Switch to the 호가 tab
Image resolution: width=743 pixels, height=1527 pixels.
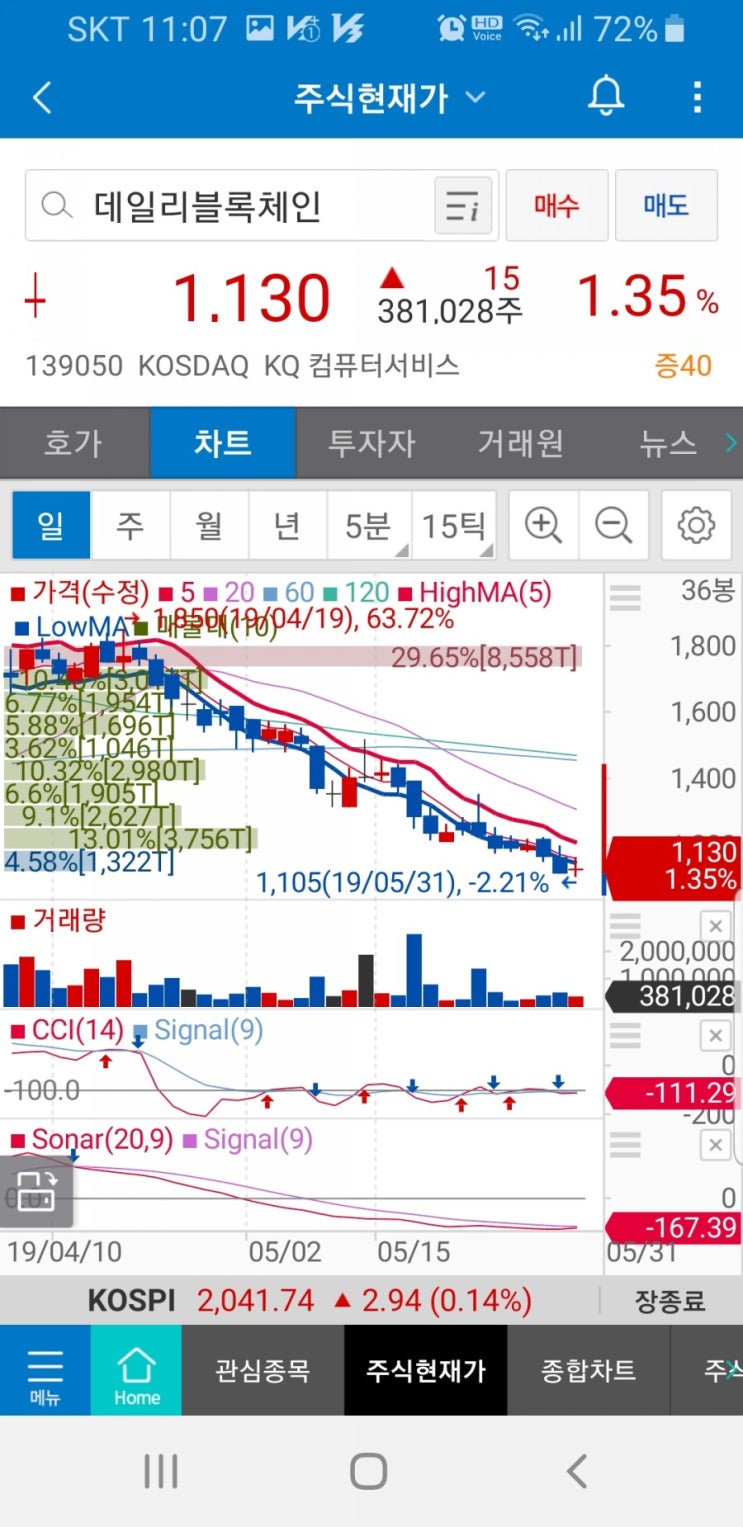point(74,443)
